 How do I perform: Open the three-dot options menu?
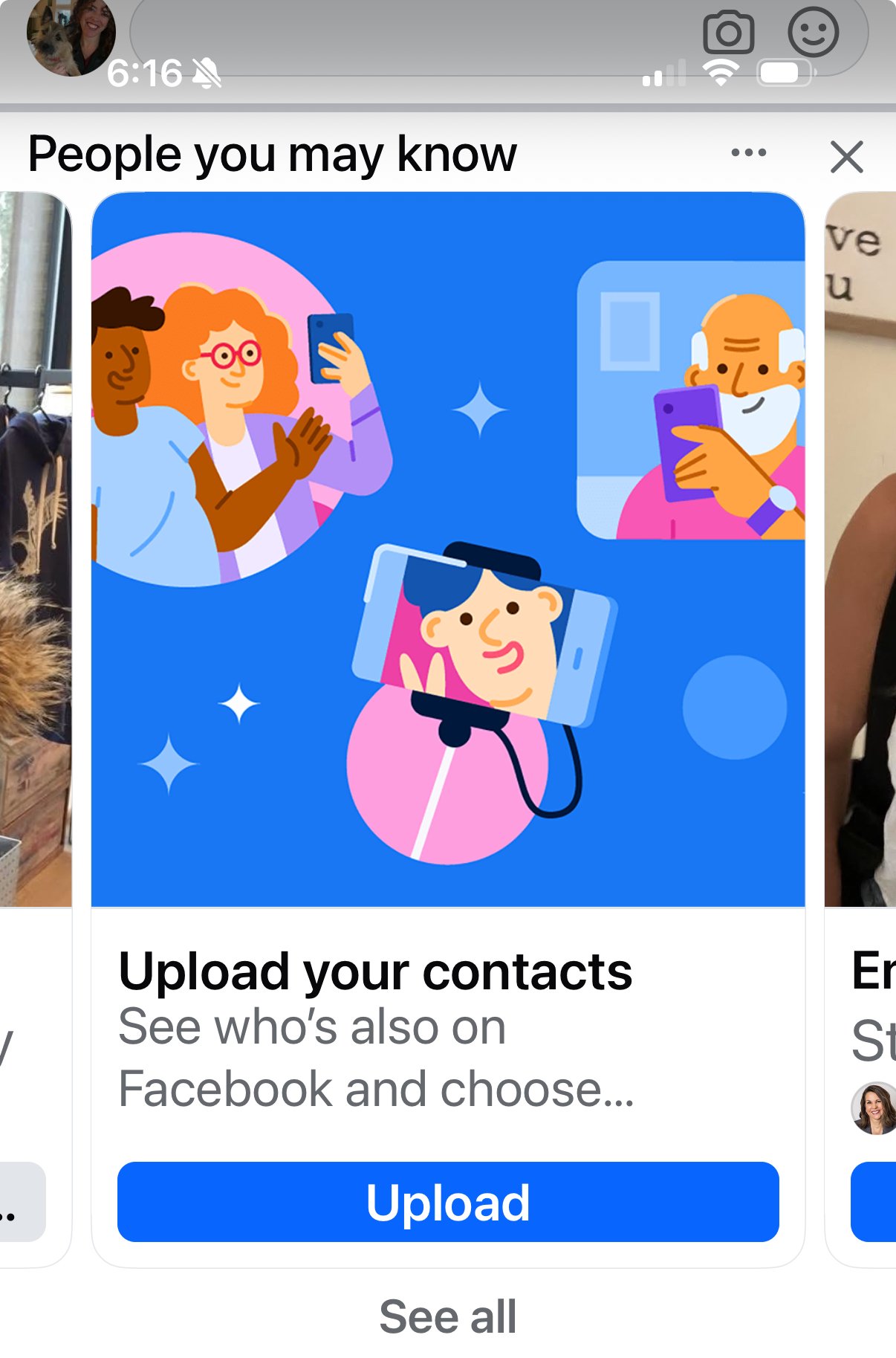748,153
